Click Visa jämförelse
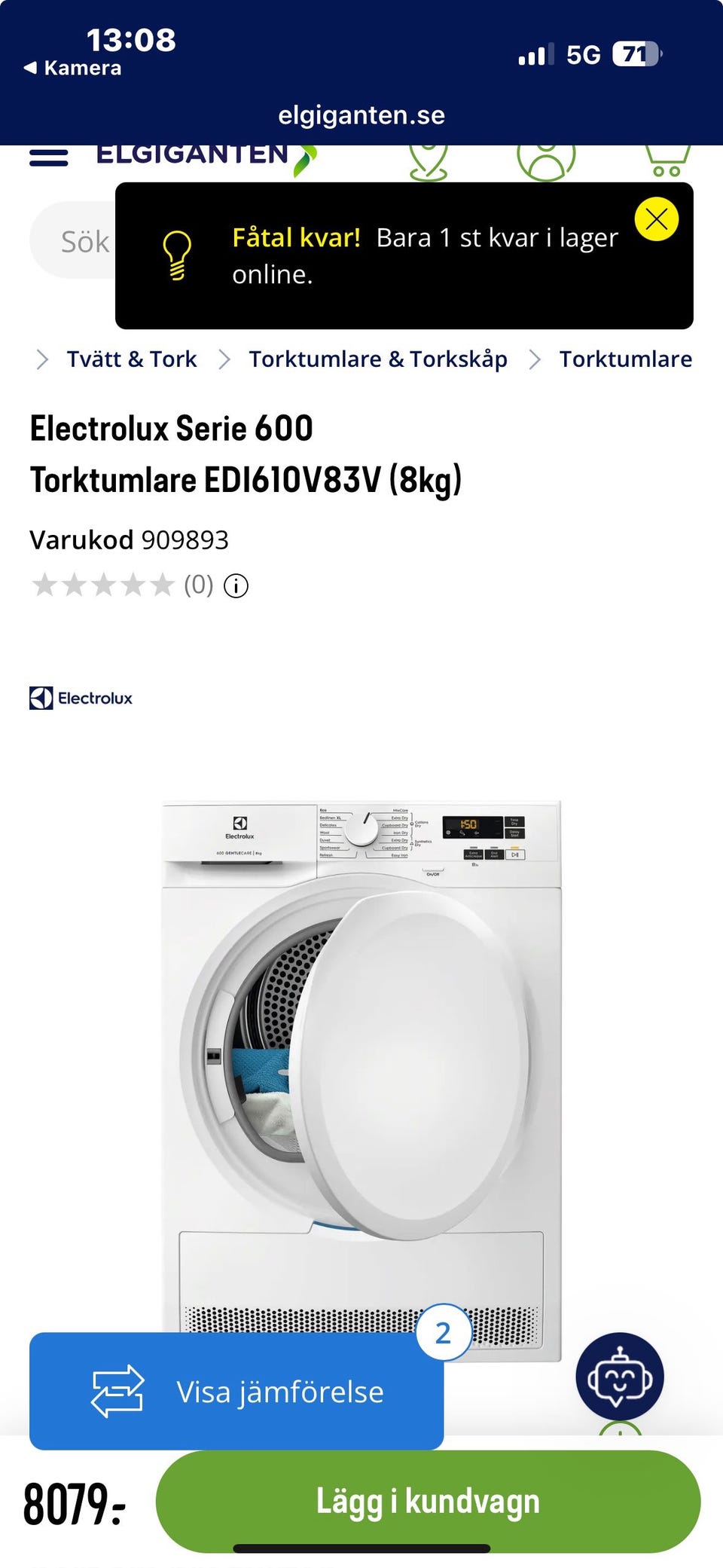Viewport: 723px width, 1568px height. tap(279, 1392)
